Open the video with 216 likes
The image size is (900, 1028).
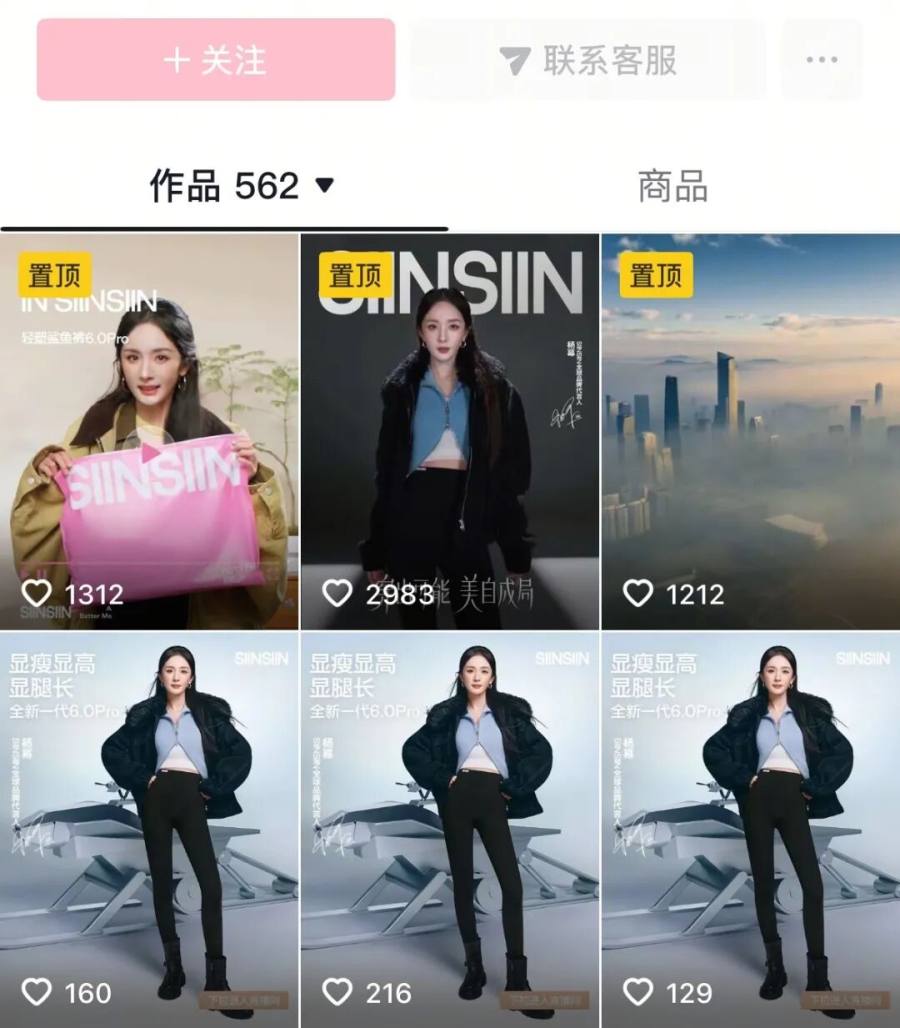[x=450, y=830]
